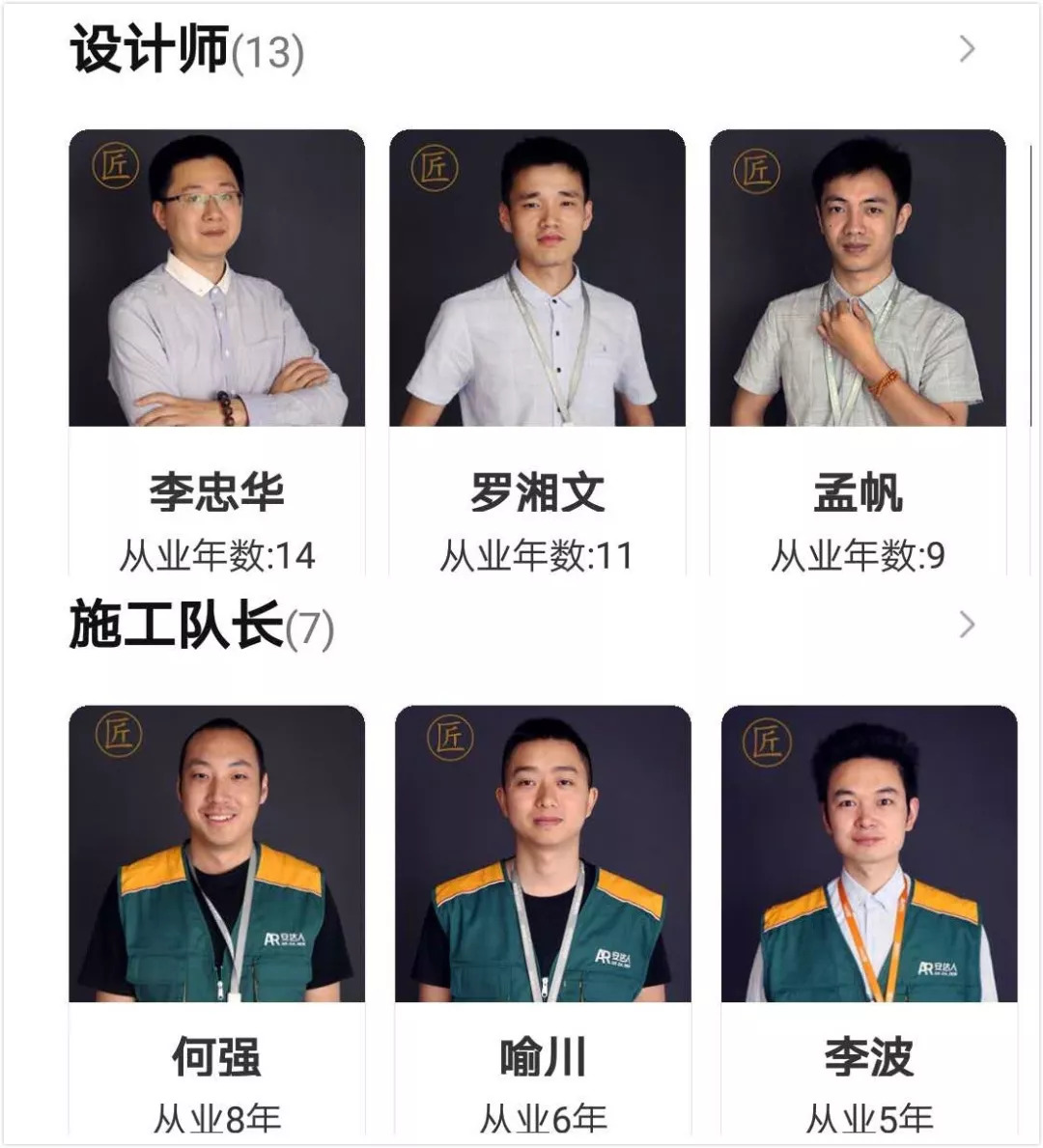The width and height of the screenshot is (1043, 1148).
Task: Select team leader 喻川's card
Action: click(x=543, y=917)
